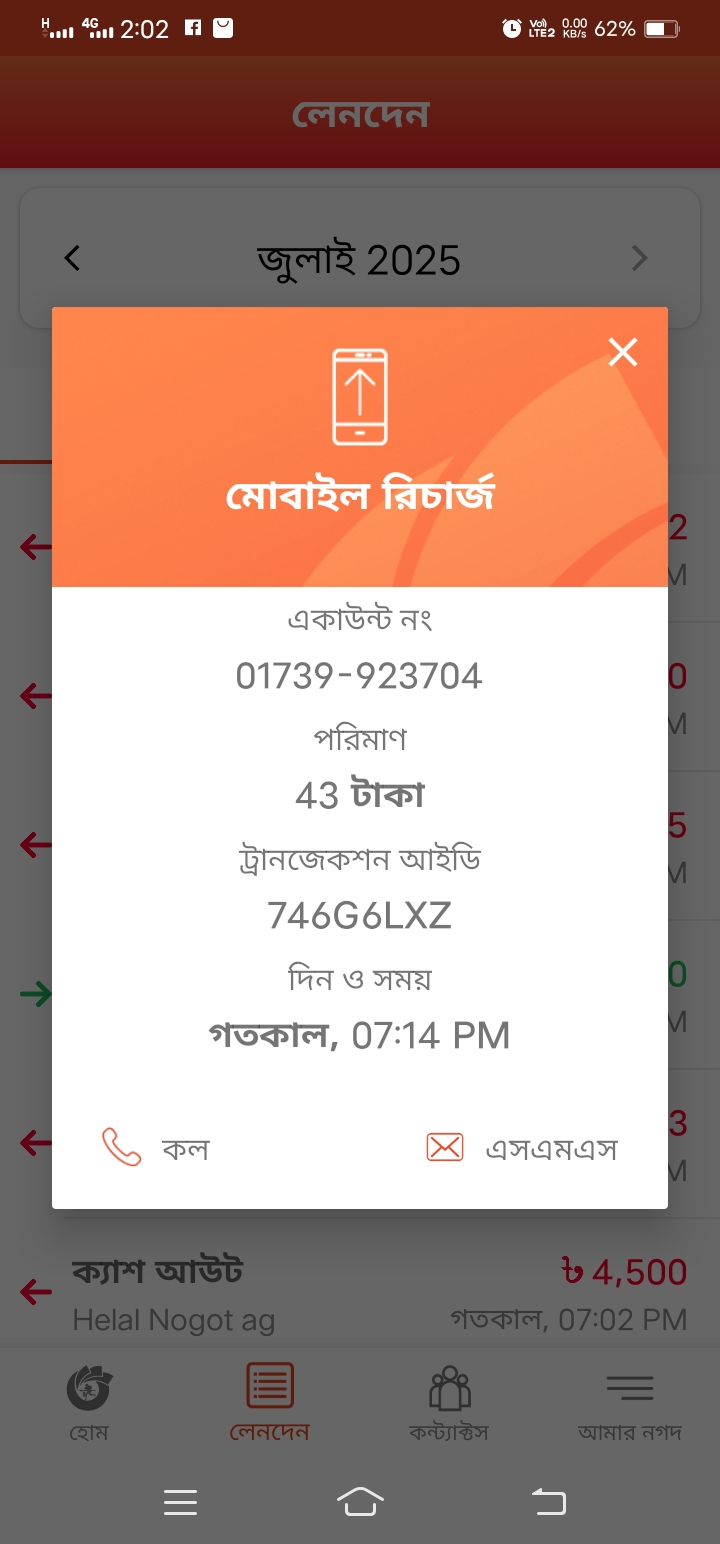Go to the next month

[x=640, y=259]
